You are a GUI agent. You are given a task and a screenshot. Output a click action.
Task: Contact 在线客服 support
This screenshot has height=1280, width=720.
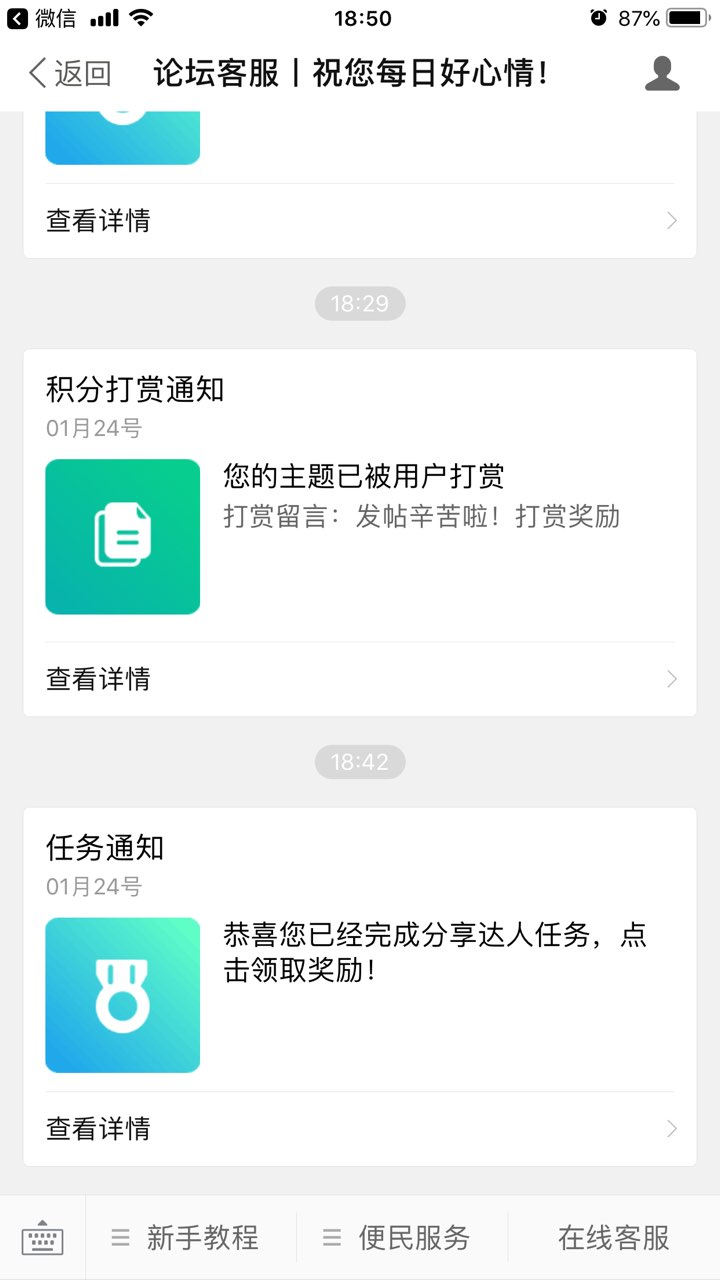pos(614,1238)
